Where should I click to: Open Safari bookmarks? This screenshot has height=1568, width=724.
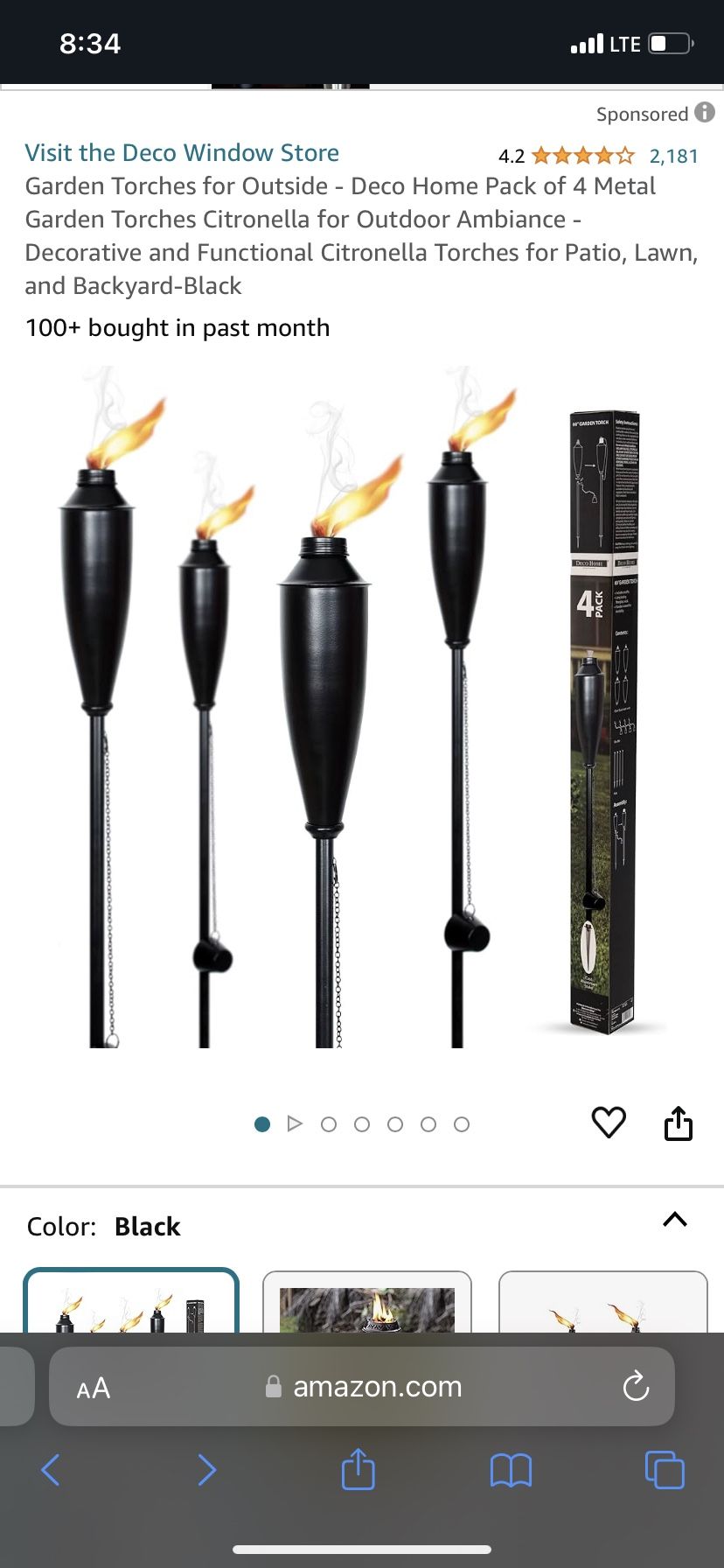512,1470
